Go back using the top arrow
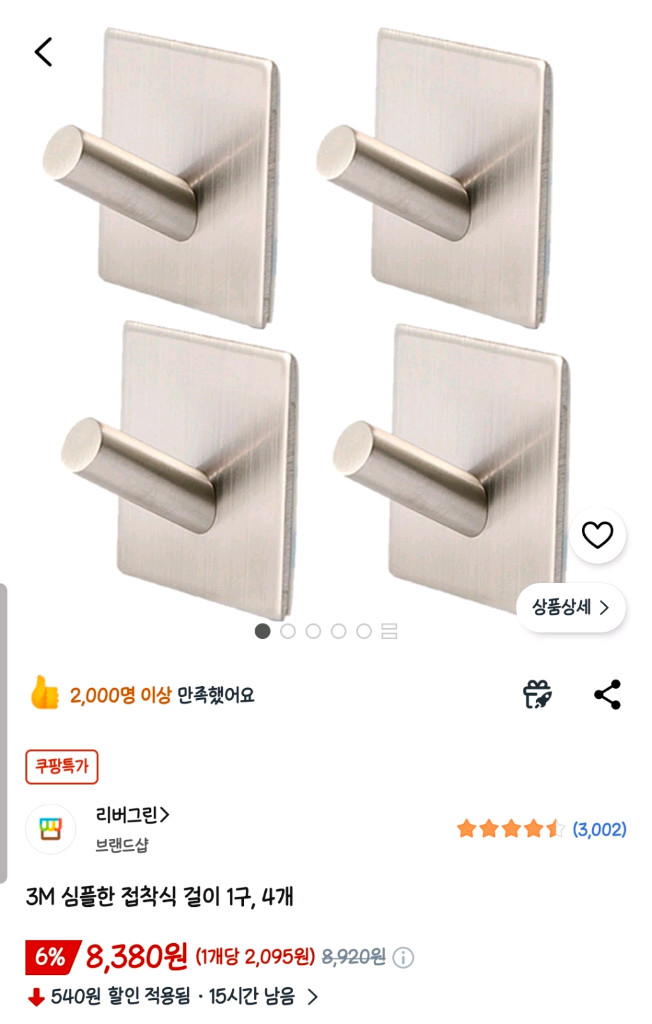 (x=43, y=51)
